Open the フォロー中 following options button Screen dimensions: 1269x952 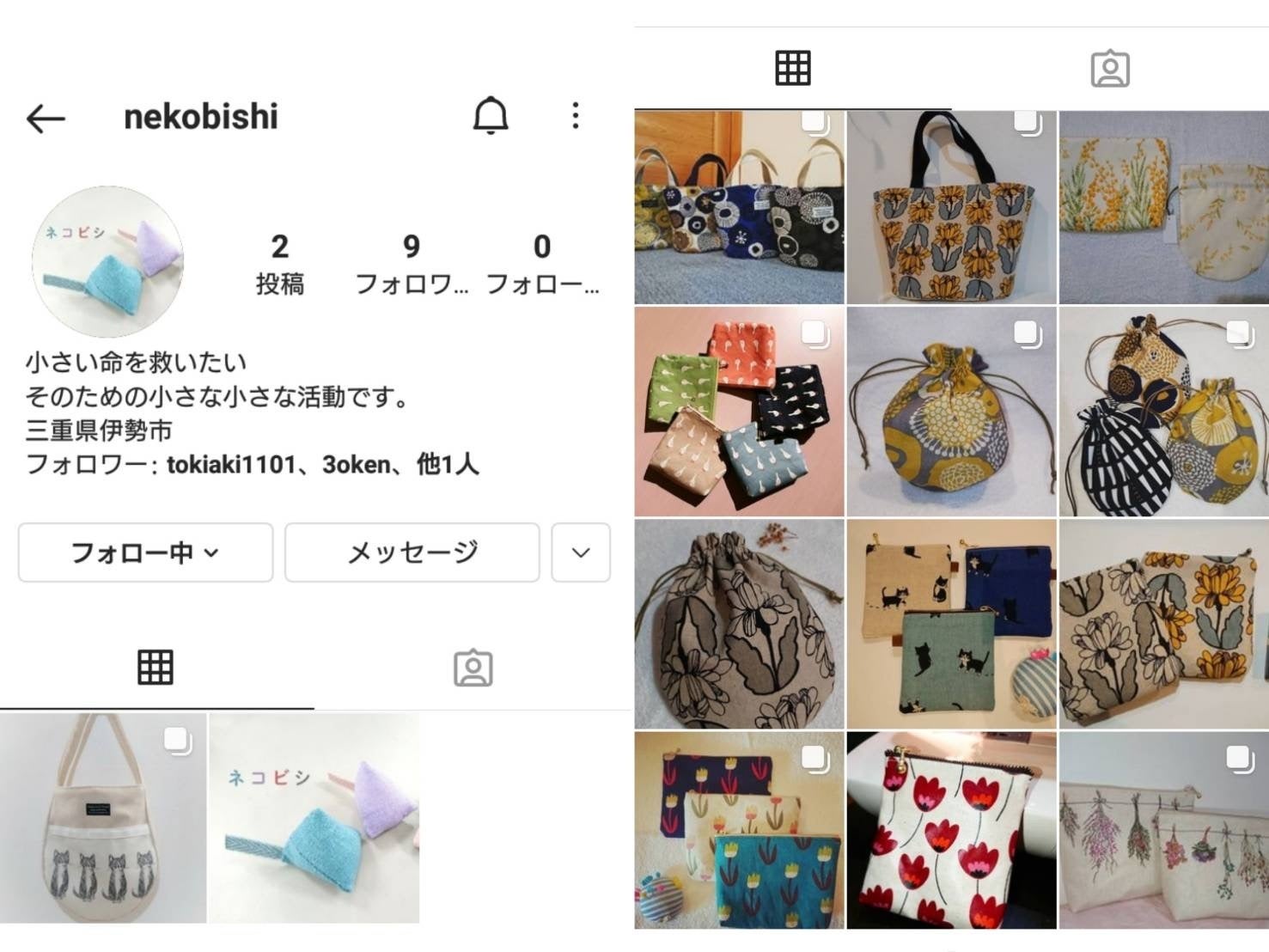point(145,552)
